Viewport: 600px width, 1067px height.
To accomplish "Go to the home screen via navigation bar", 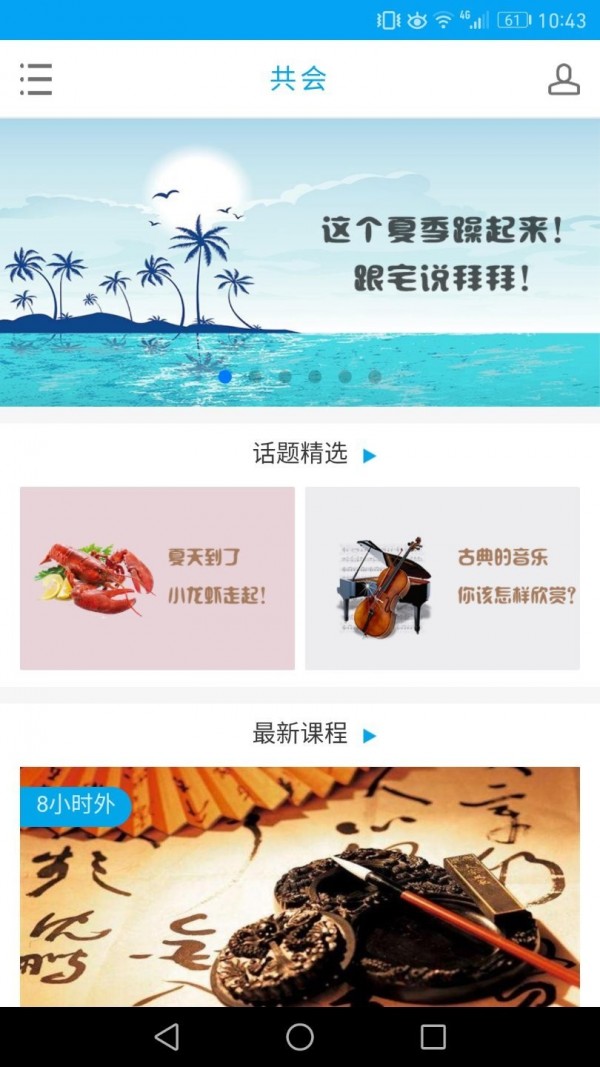I will (x=300, y=1037).
